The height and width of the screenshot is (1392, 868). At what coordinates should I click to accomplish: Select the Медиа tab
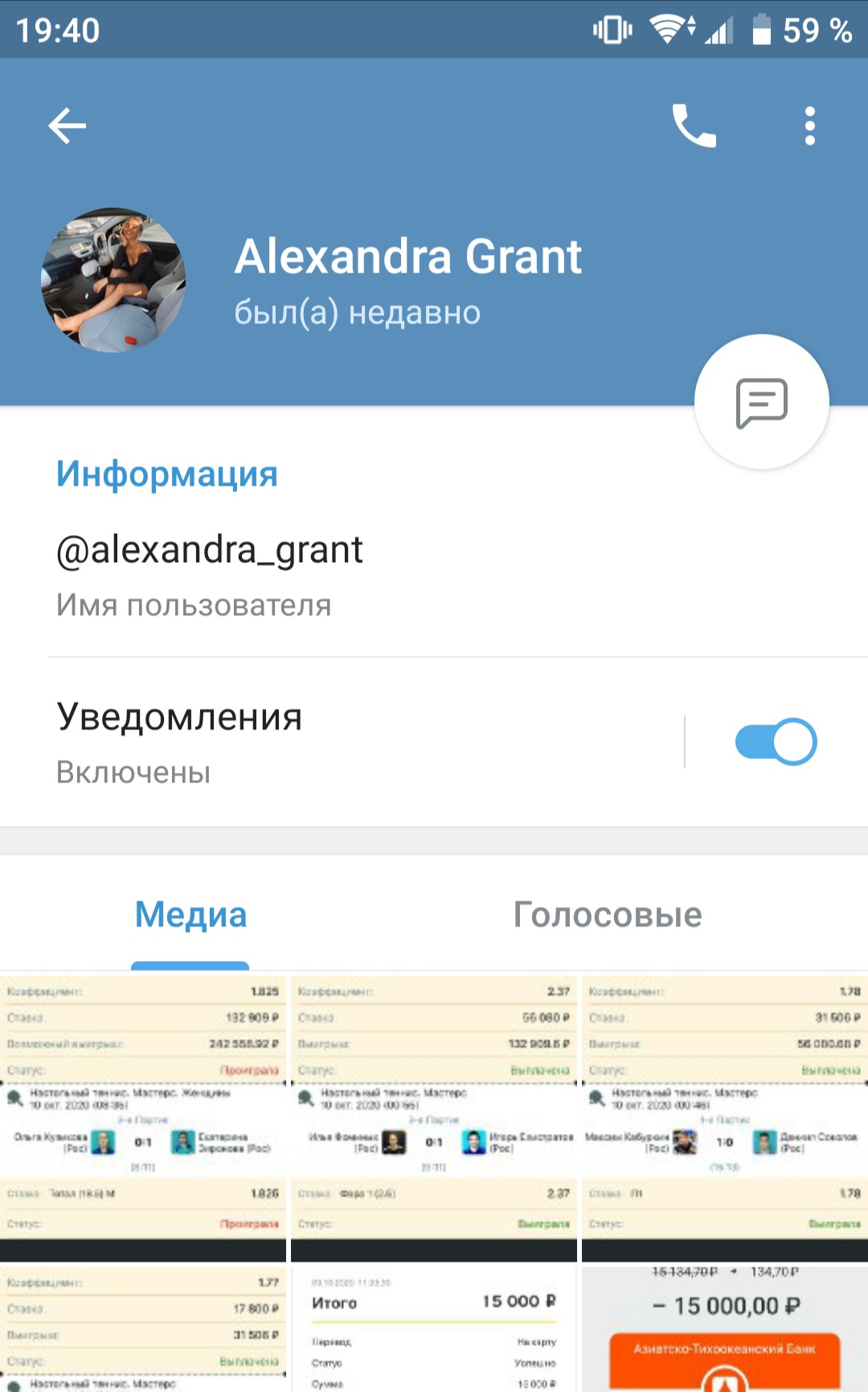click(190, 914)
